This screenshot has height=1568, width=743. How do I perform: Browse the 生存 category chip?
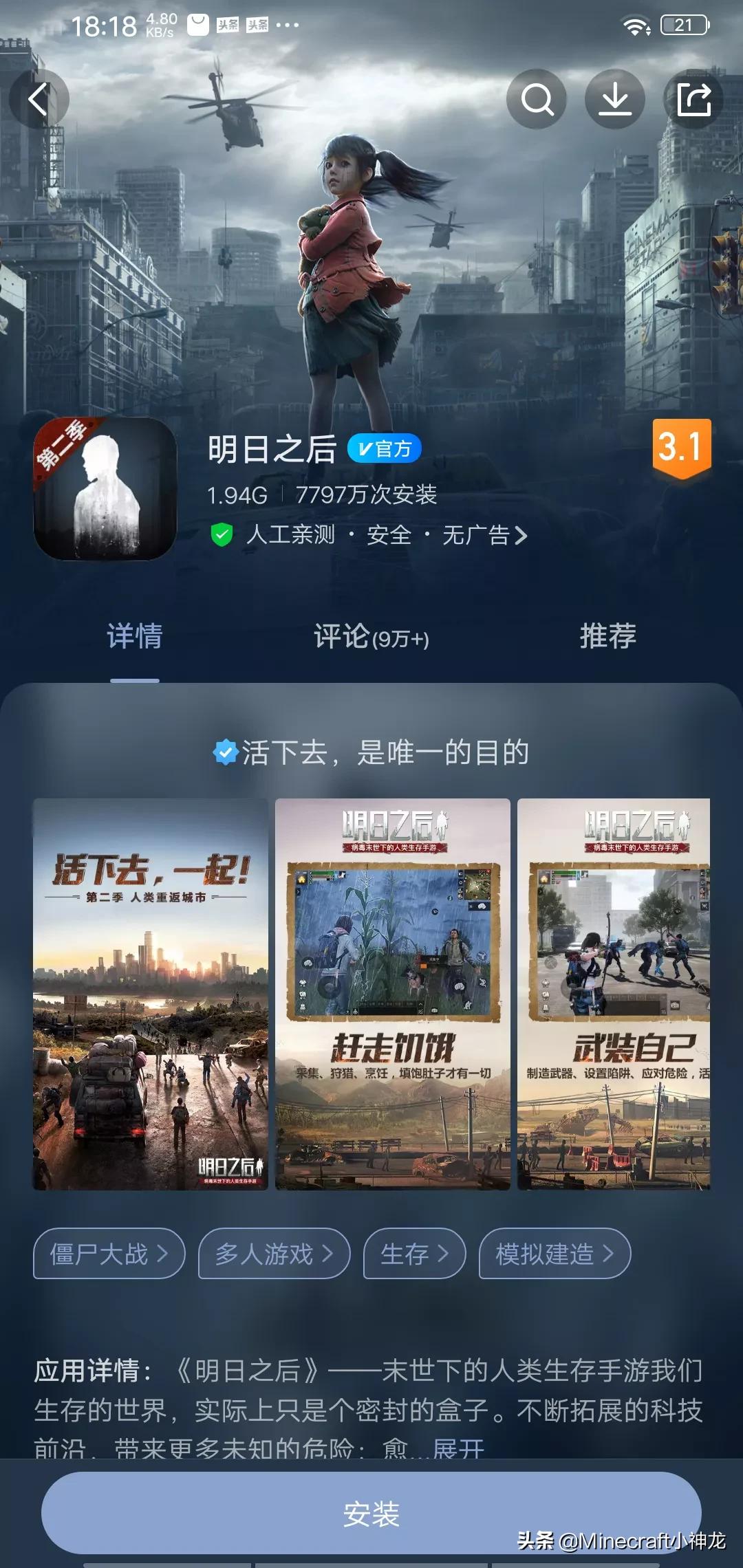[414, 1254]
